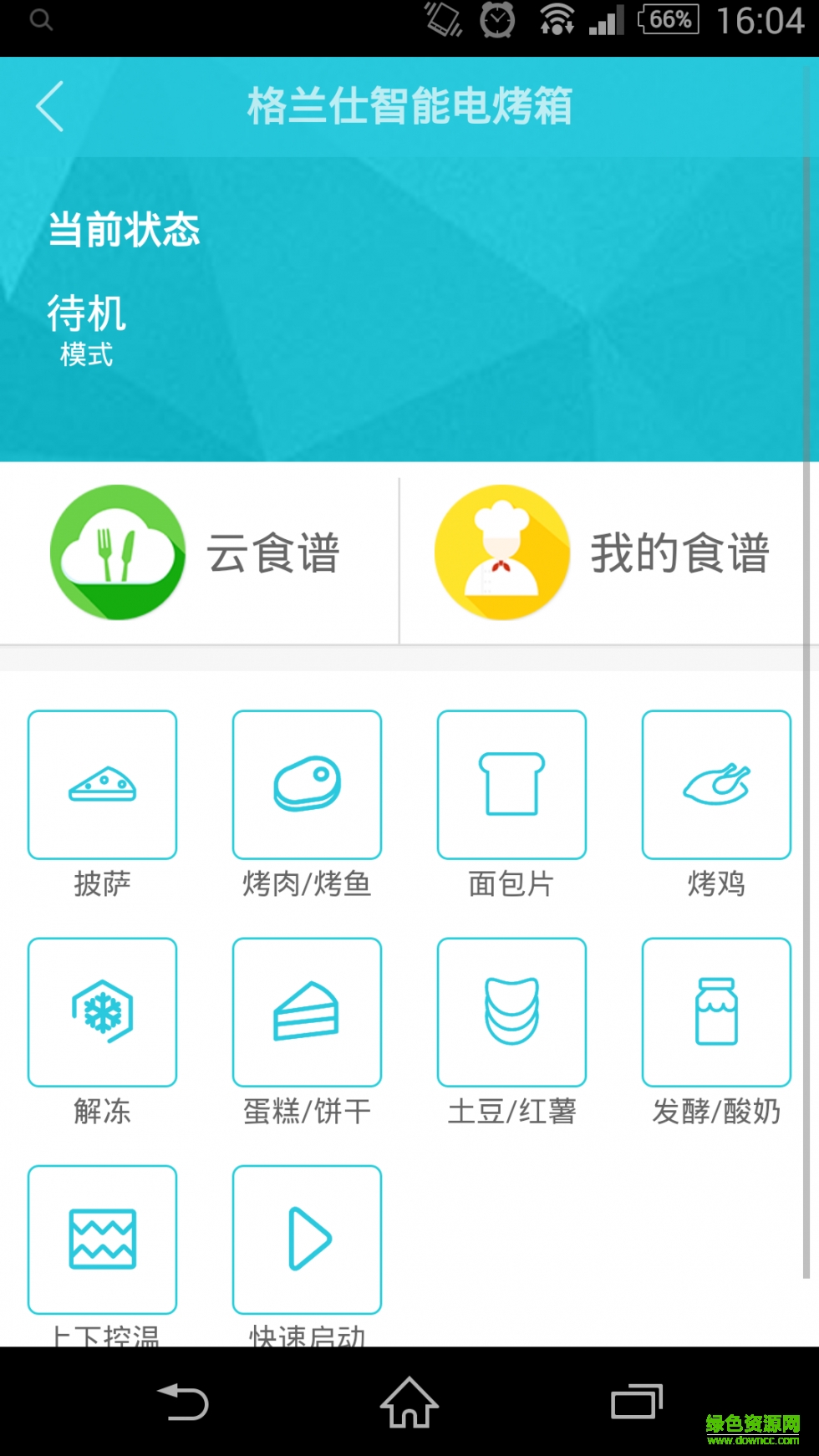Image resolution: width=819 pixels, height=1456 pixels.
Task: Select the 土豆/红薯 potato mode
Action: click(x=511, y=1011)
